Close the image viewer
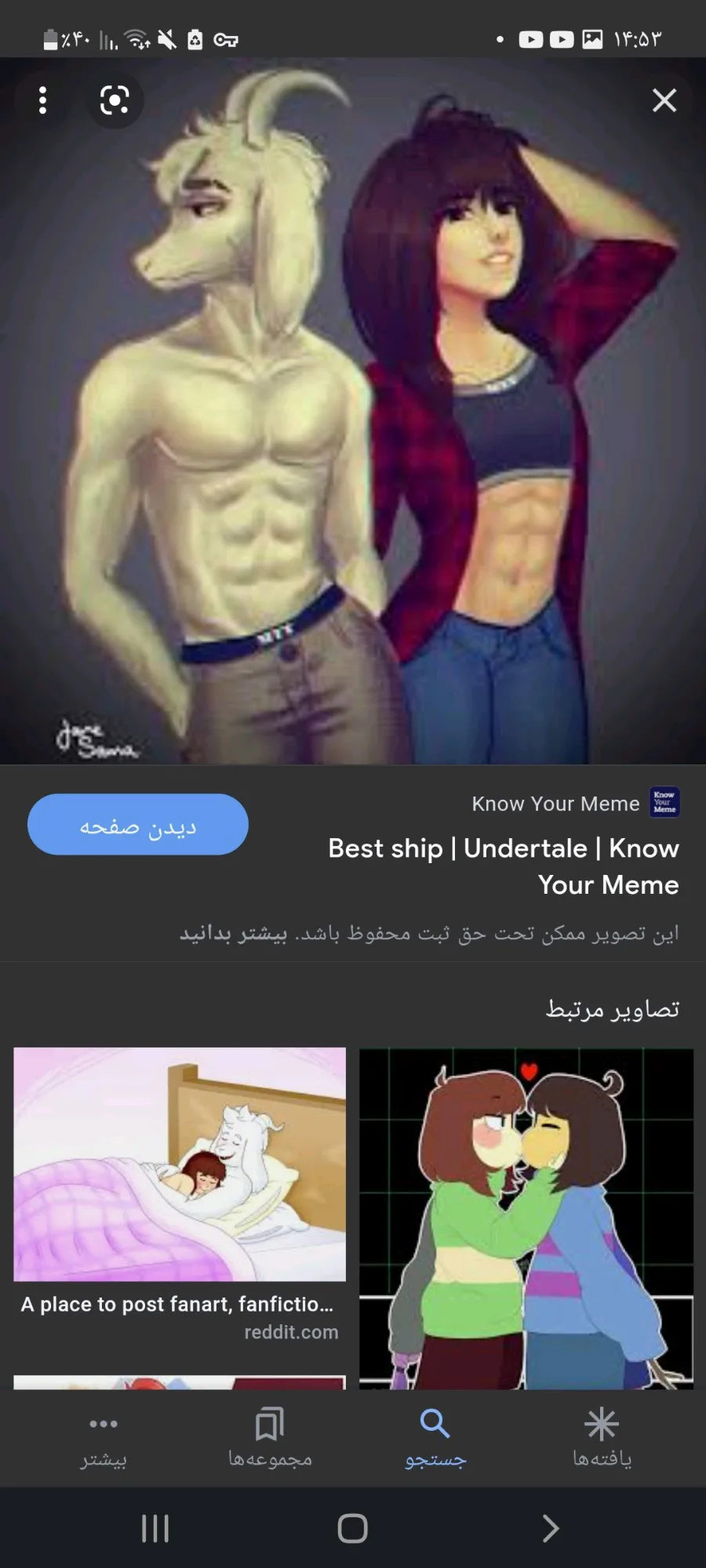706x1568 pixels. click(x=664, y=100)
